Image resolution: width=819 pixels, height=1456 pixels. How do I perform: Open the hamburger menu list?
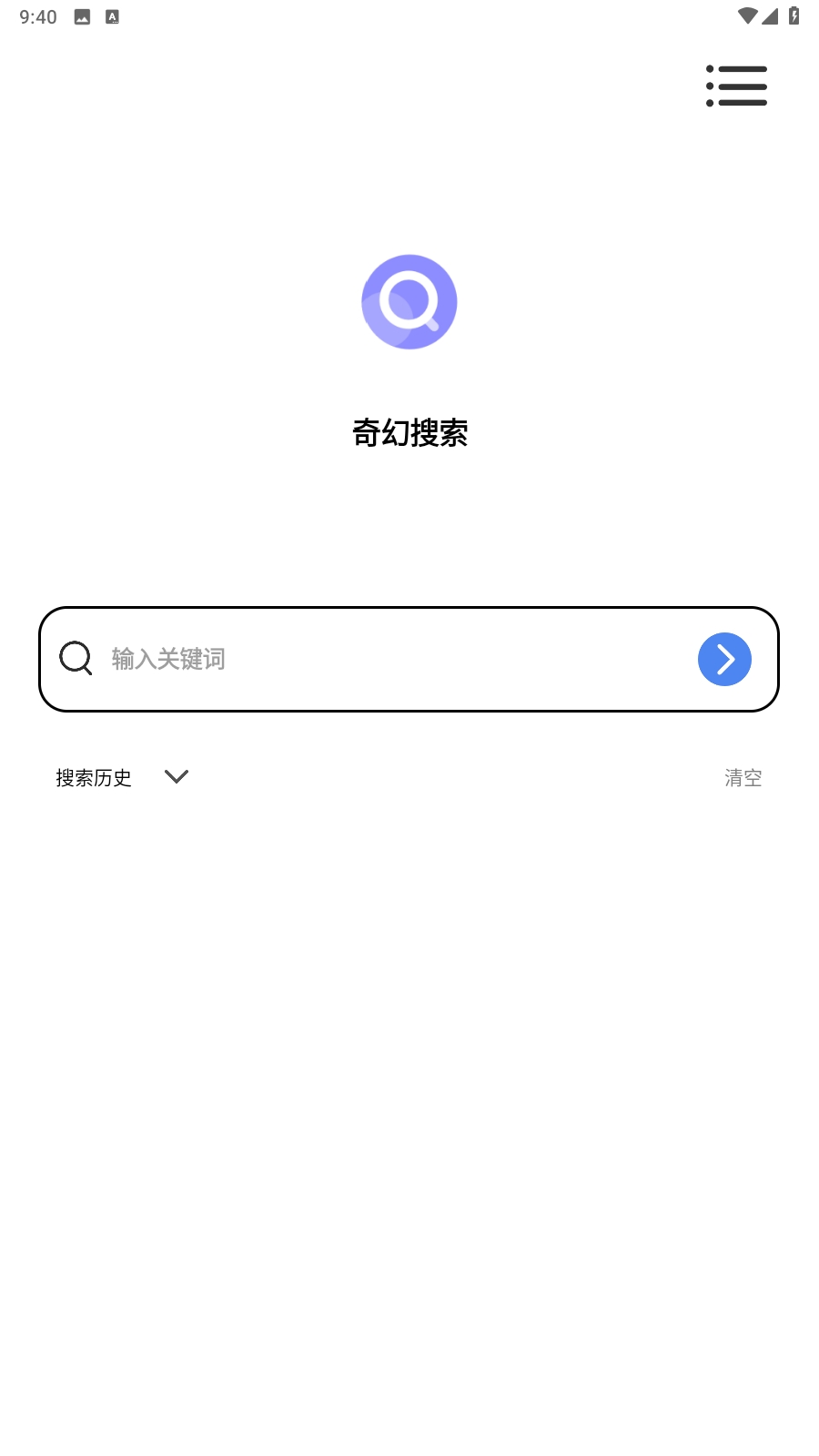737,86
